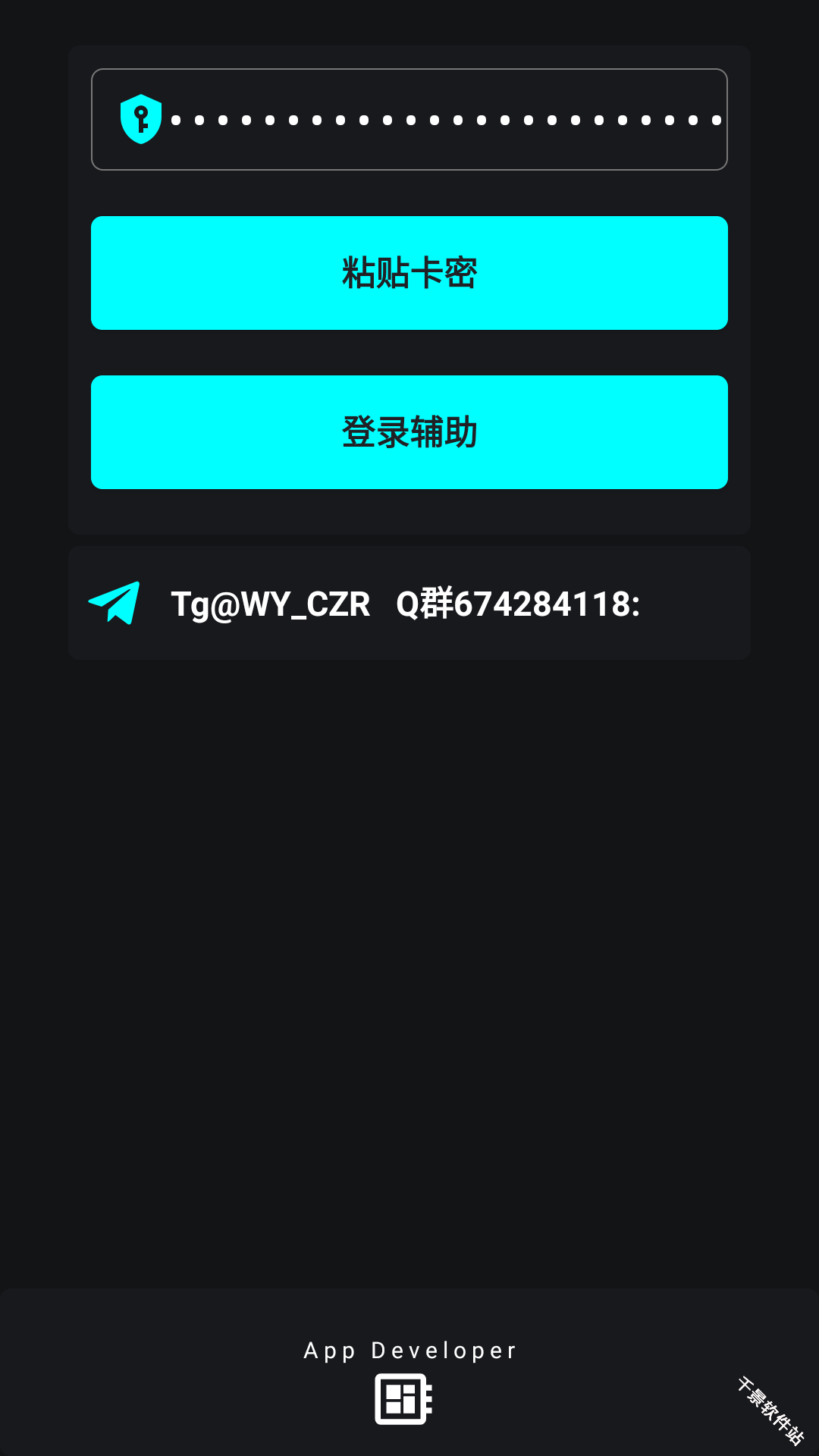Click the shield key icon in password field
Image resolution: width=819 pixels, height=1456 pixels.
click(140, 118)
